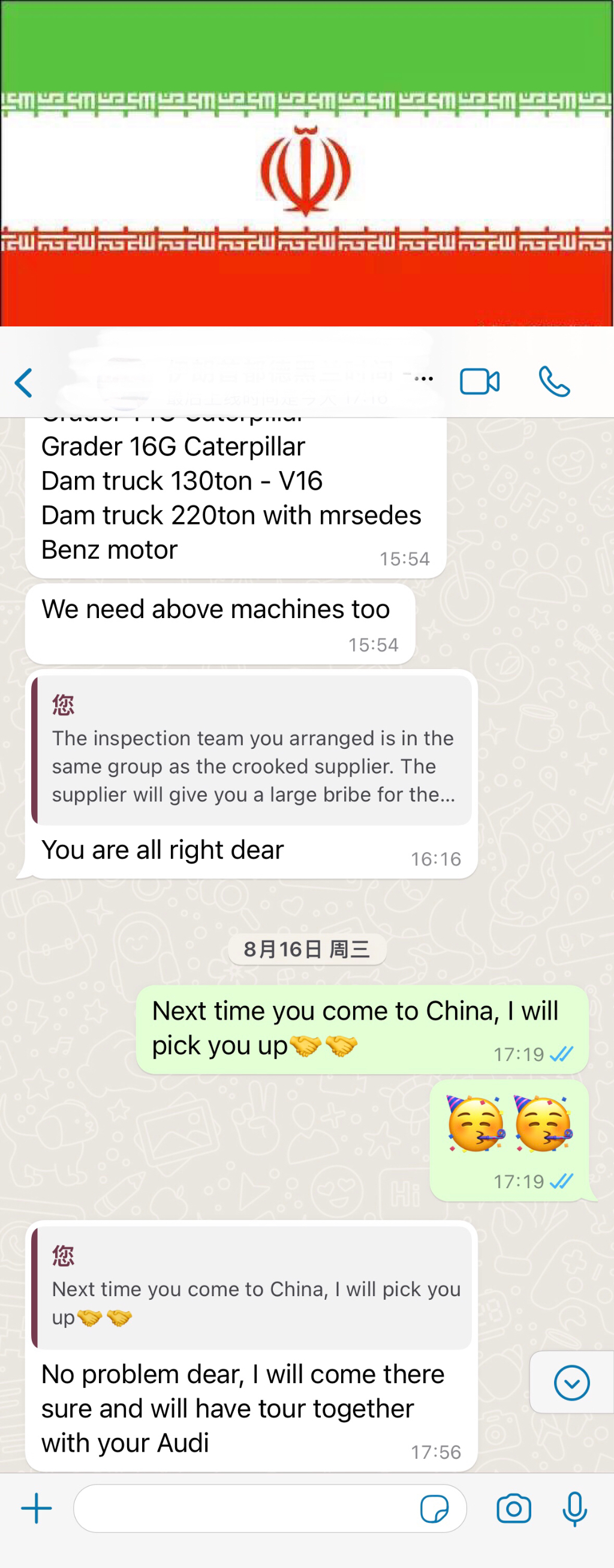
Task: Open the sticker picker in message field
Action: click(x=434, y=1509)
